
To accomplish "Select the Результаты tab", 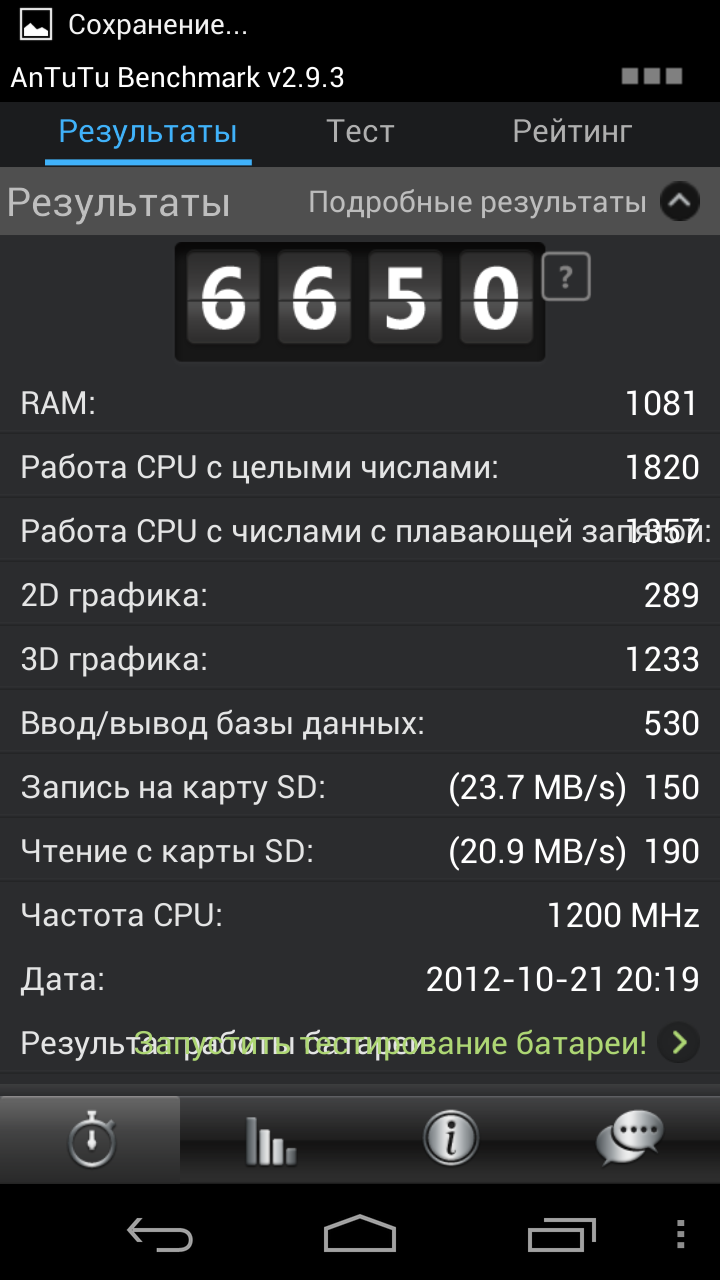I will click(148, 132).
